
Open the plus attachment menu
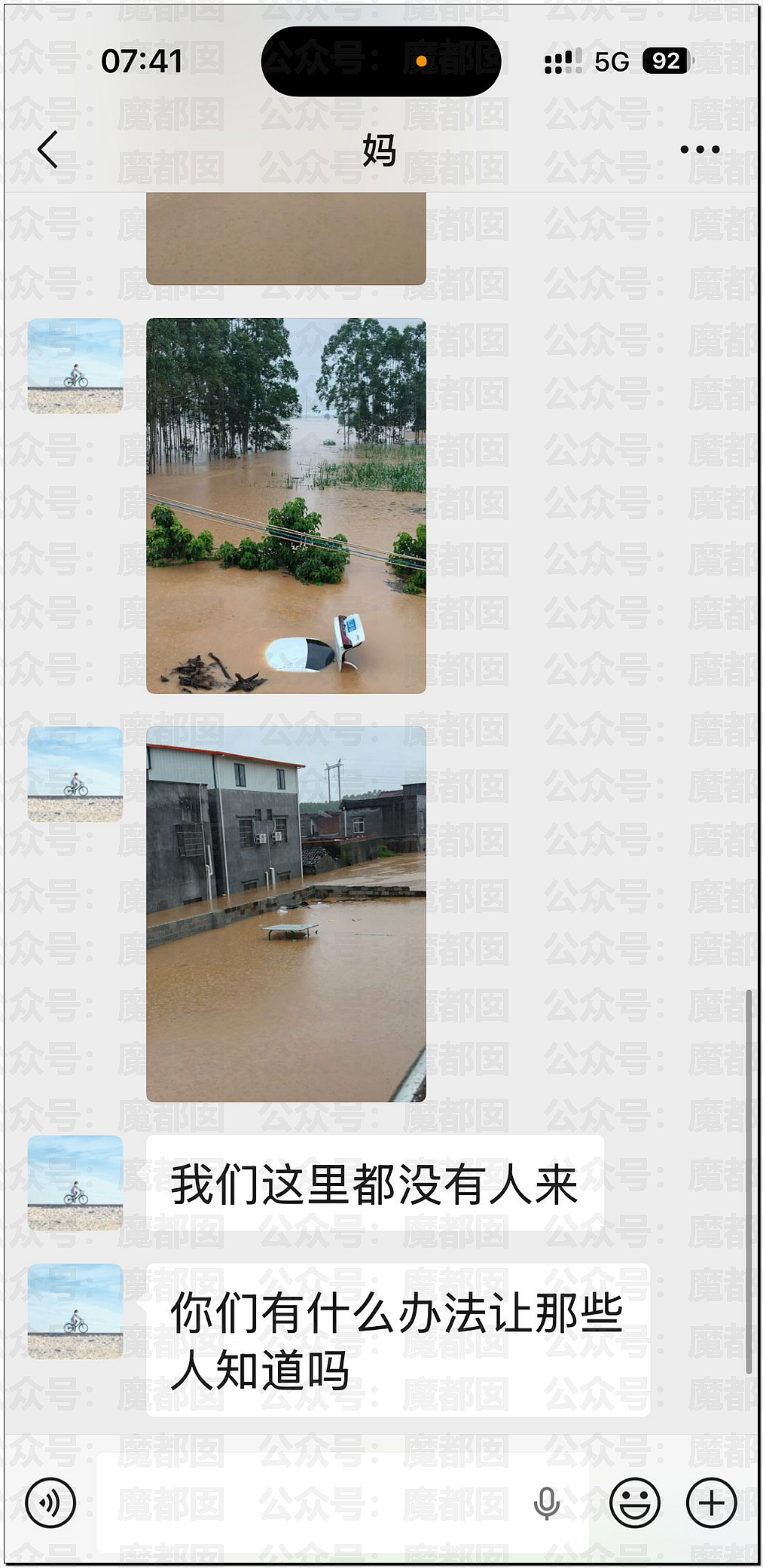711,1503
